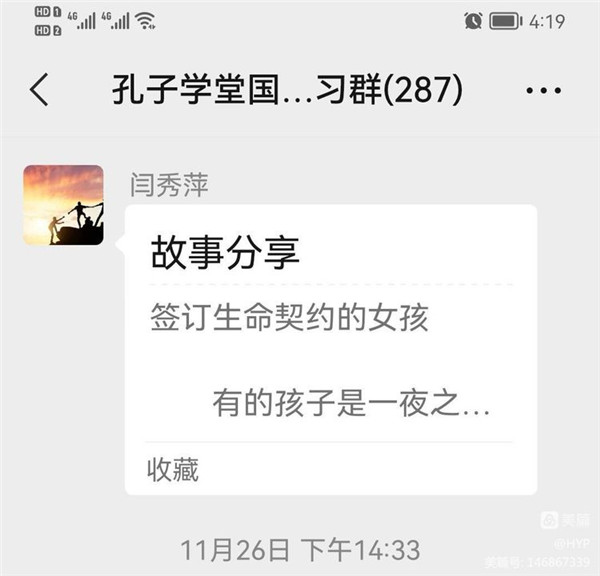This screenshot has height=576, width=600.
Task: Open the shared 故事分享 note card
Action: click(330, 340)
